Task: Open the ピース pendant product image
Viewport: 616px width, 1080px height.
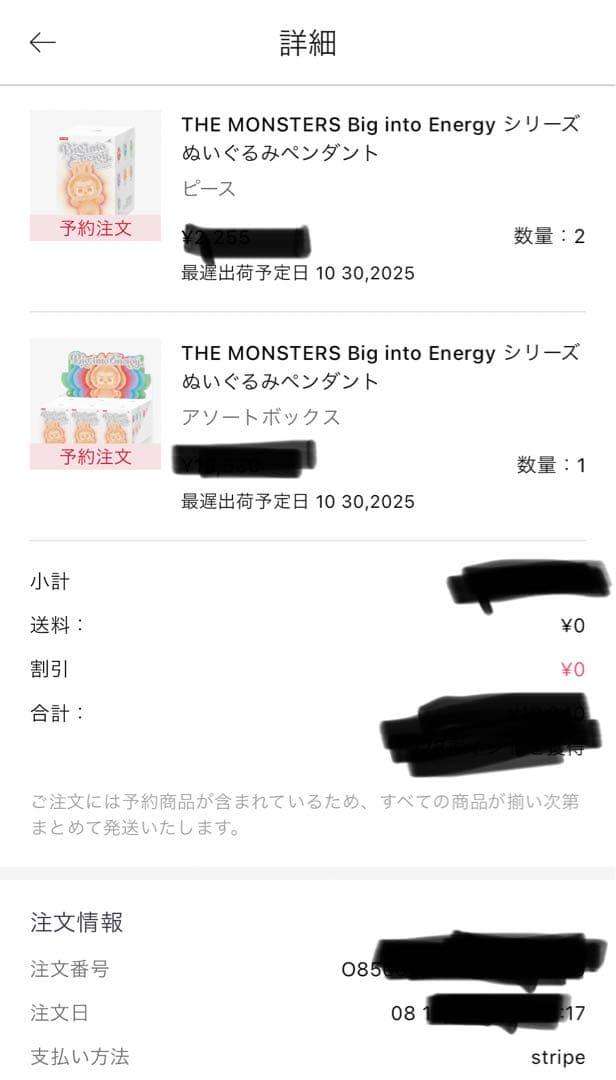Action: [x=95, y=174]
